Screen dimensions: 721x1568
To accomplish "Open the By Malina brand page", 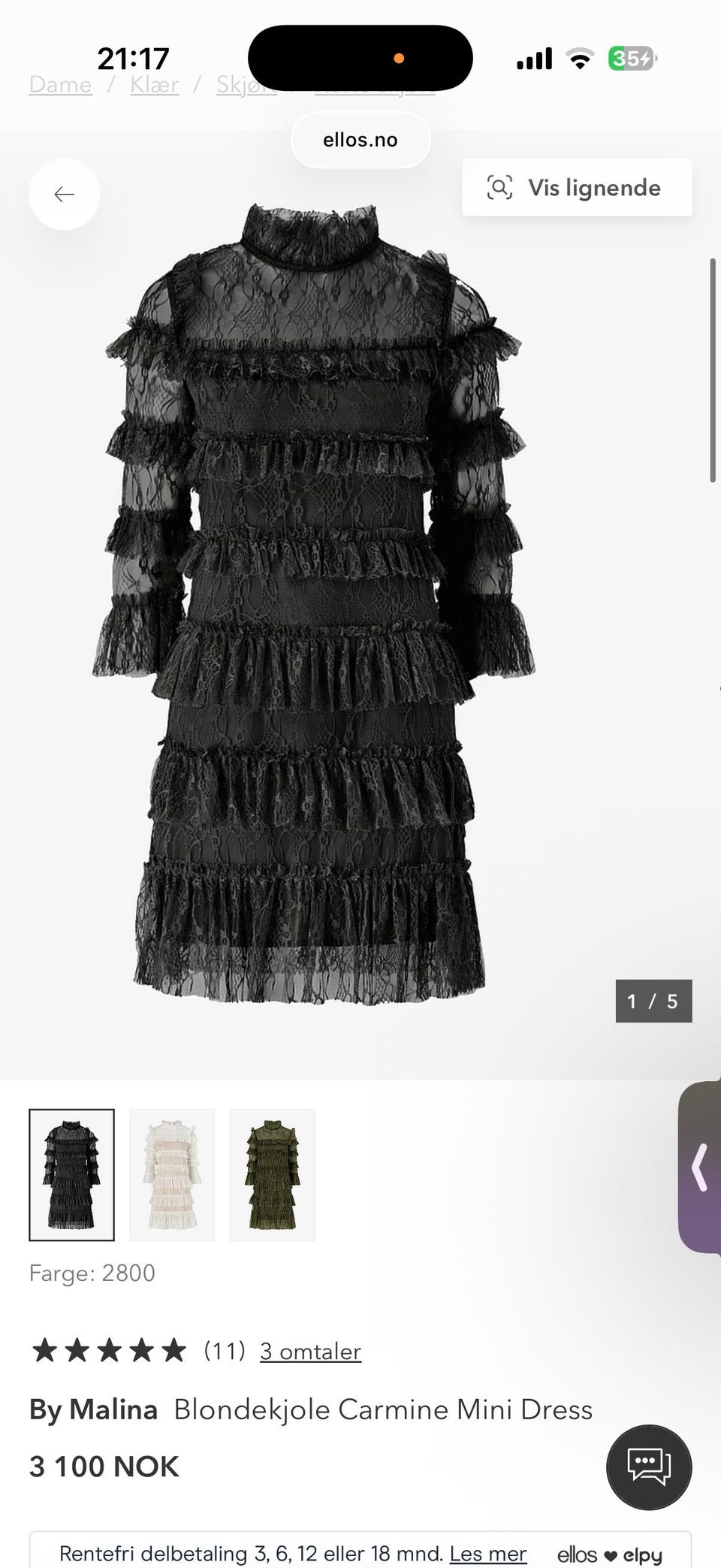I will [x=93, y=1409].
